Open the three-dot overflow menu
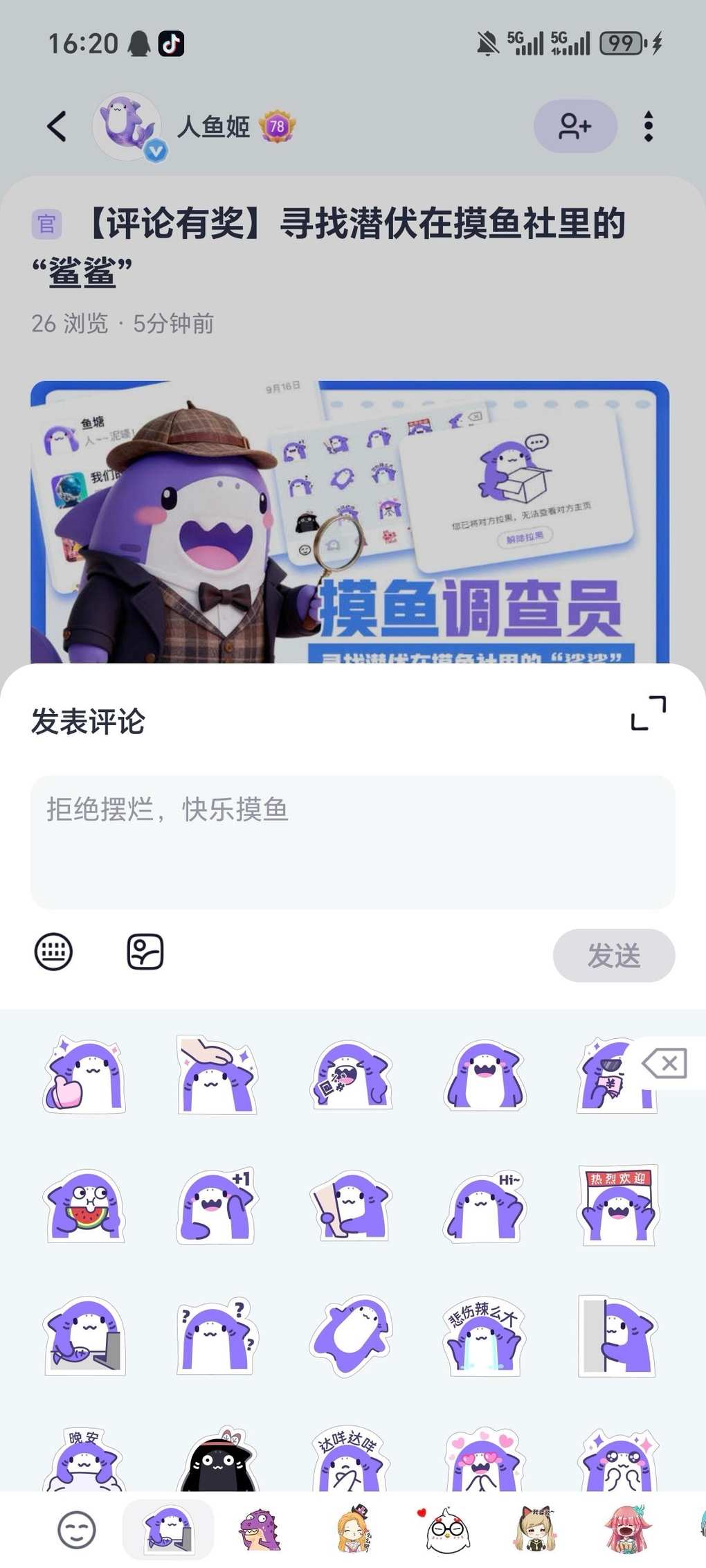 [648, 126]
